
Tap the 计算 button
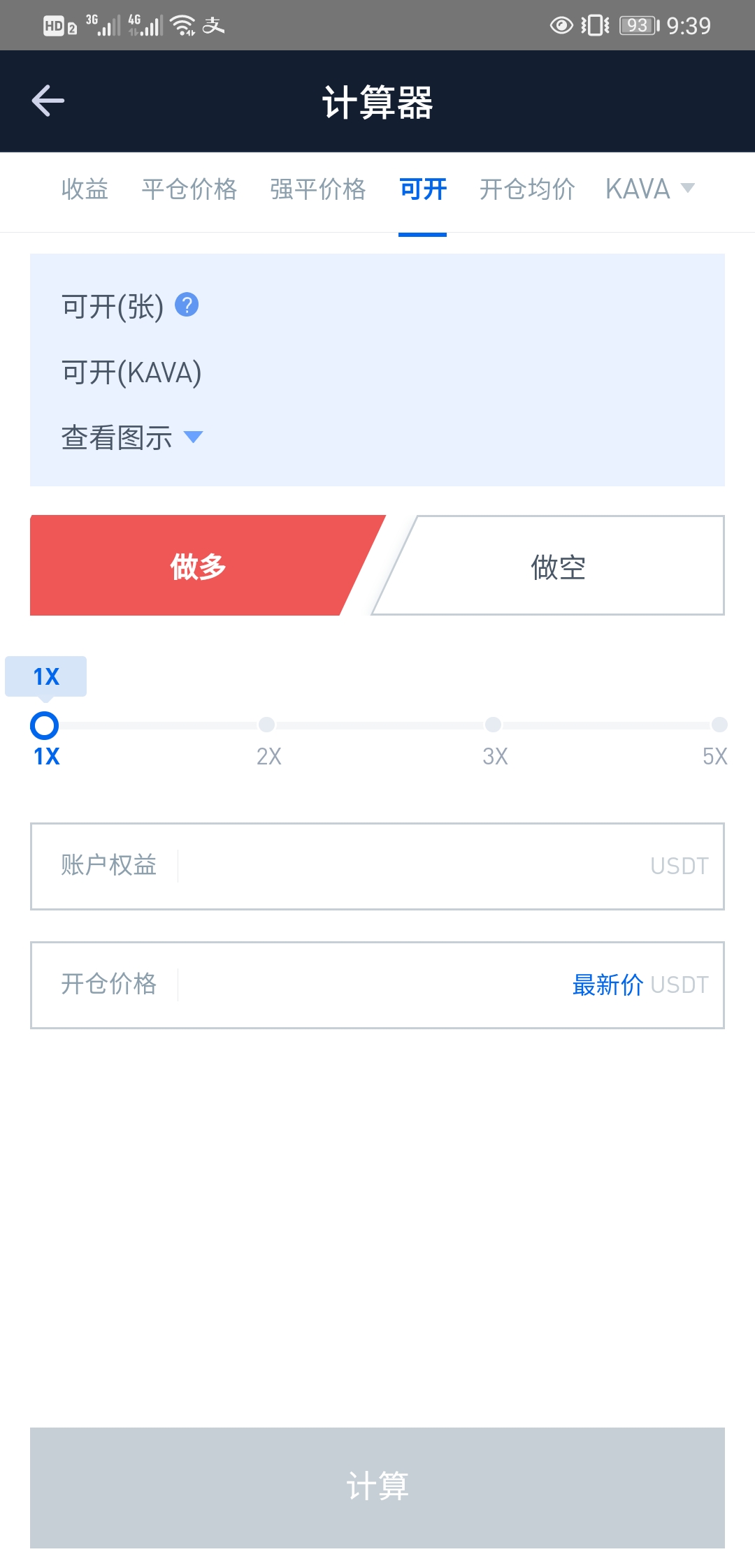pos(377,1487)
